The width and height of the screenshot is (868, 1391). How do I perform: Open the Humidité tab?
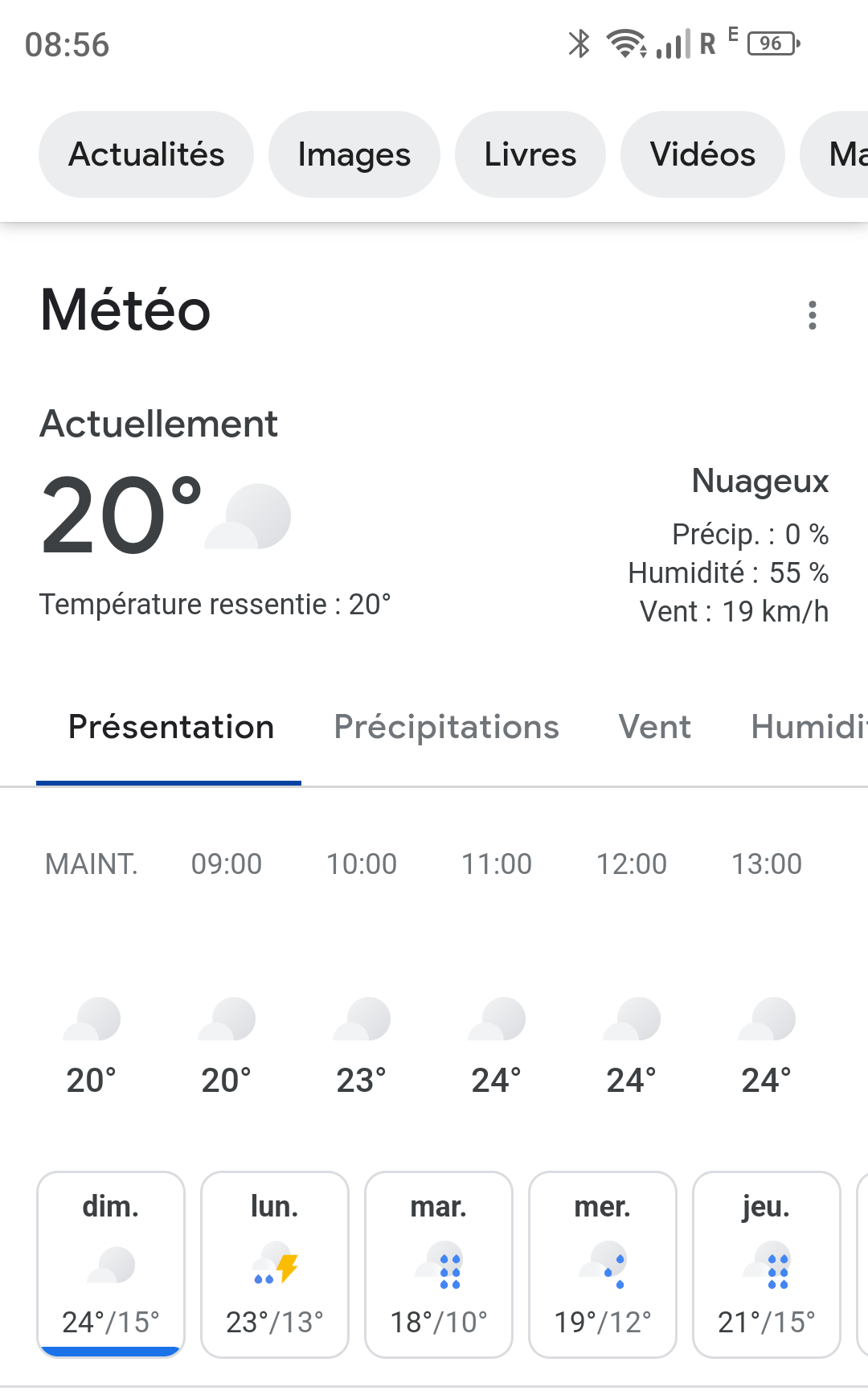click(x=808, y=727)
